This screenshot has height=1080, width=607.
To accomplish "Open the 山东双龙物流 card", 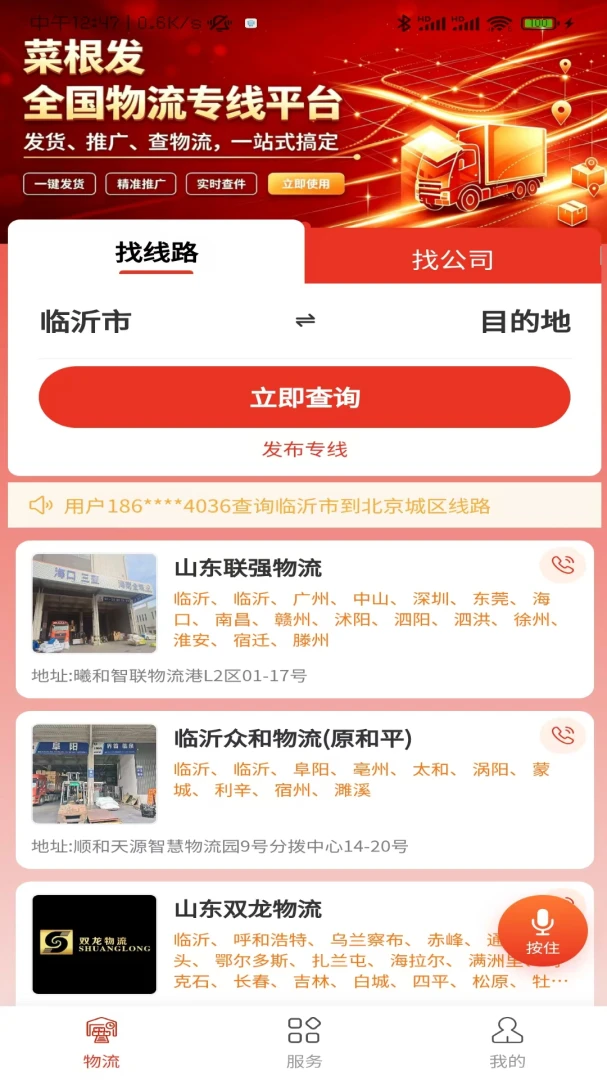I will click(305, 944).
